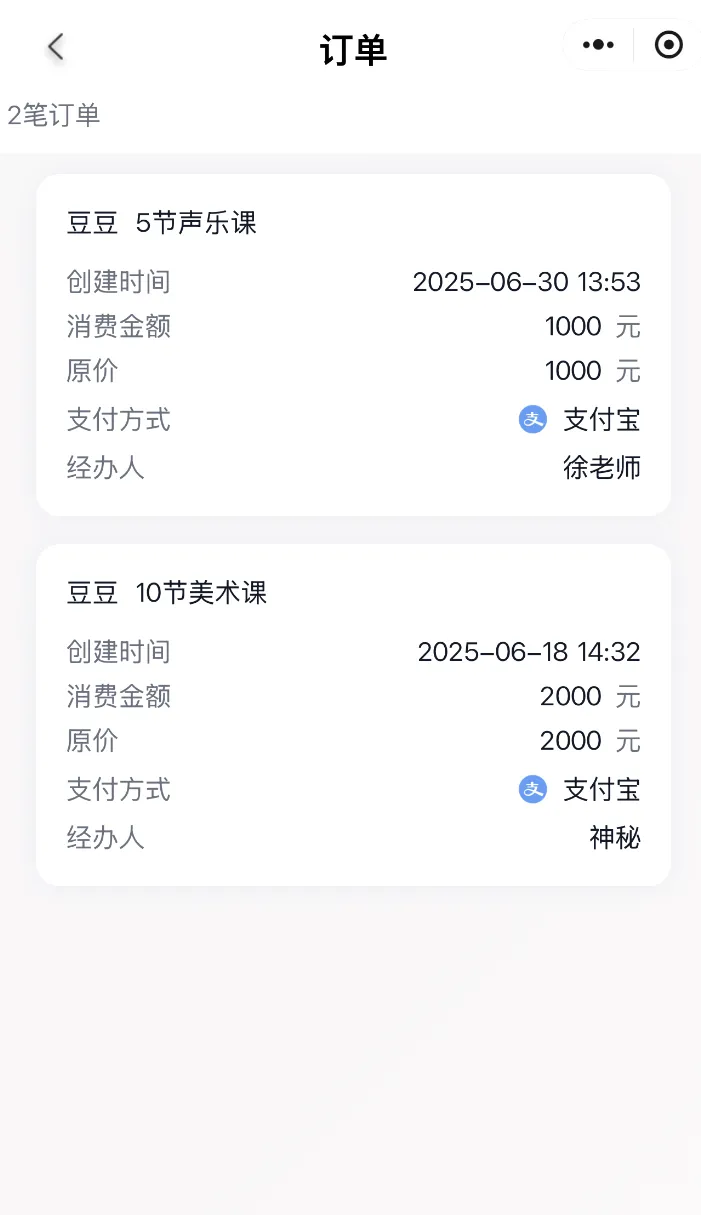Open the 豆豆 5节声乐课 order card

pos(353,345)
